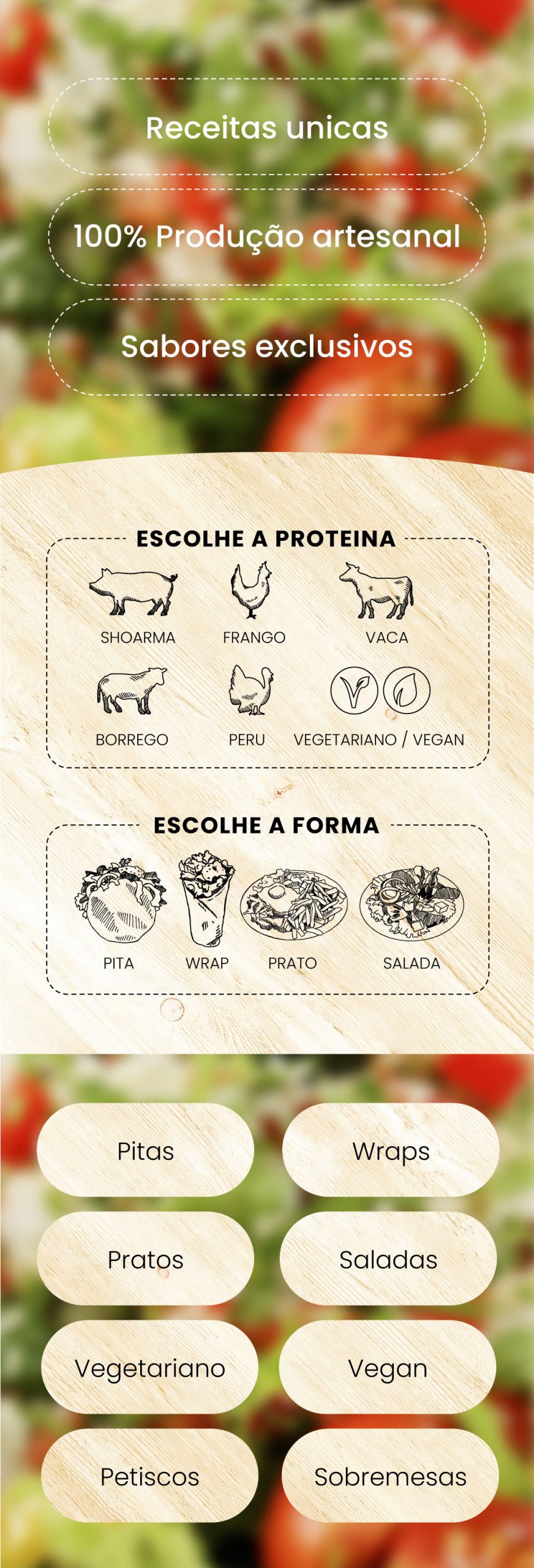
Task: Show the Vegan options
Action: point(388,1367)
